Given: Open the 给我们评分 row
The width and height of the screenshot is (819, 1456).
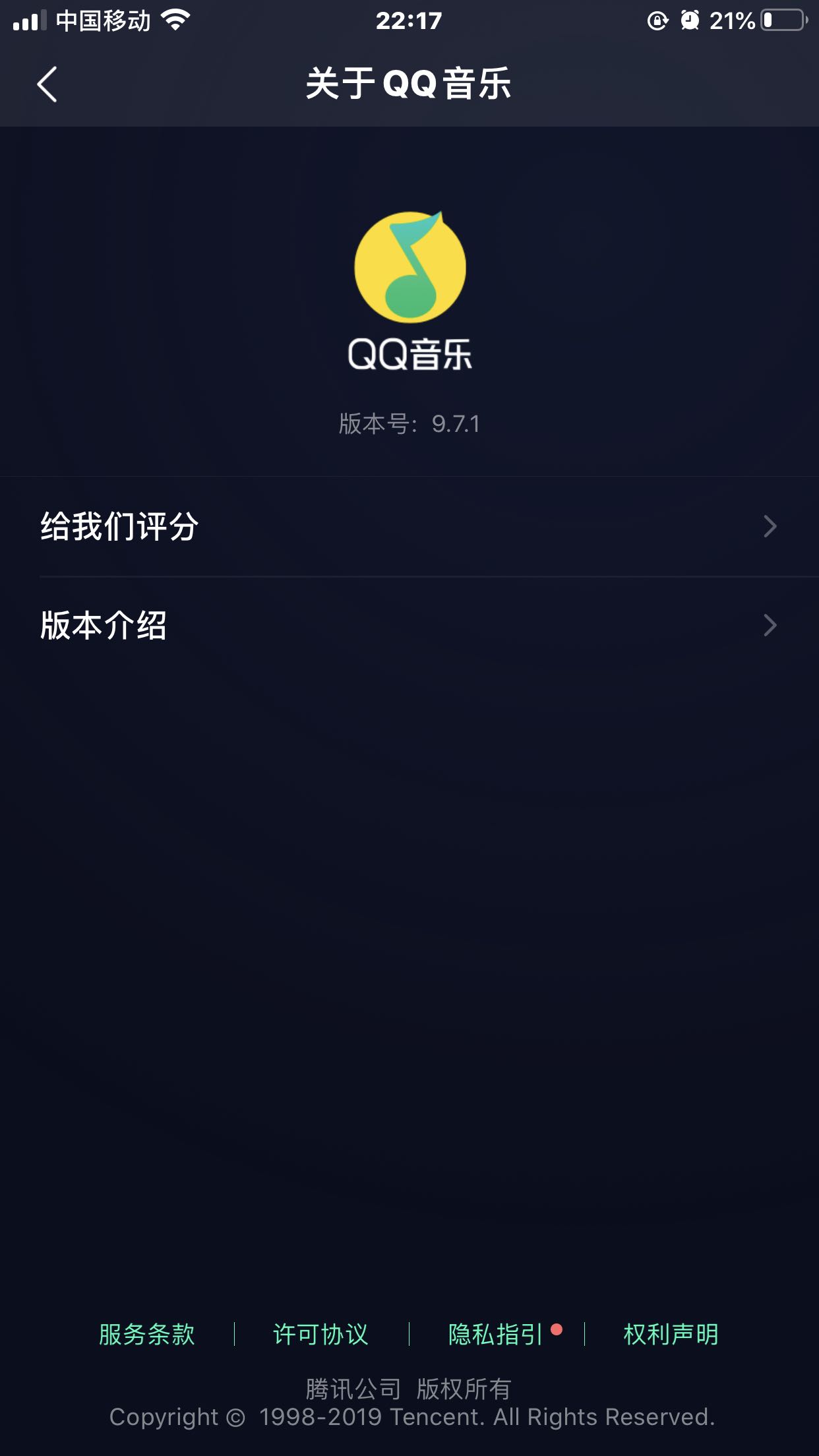Looking at the screenshot, I should pos(409,526).
